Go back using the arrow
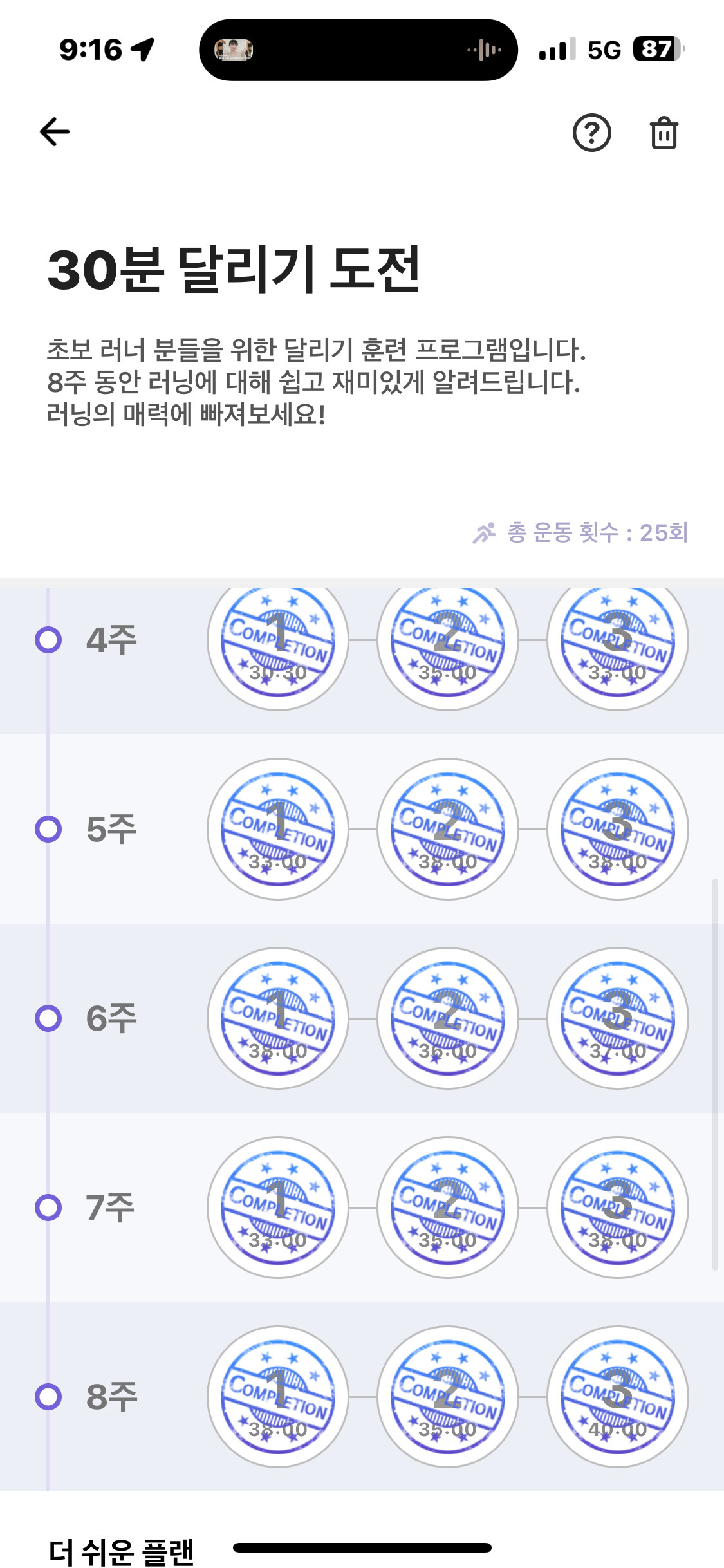724x1568 pixels. pos(55,132)
